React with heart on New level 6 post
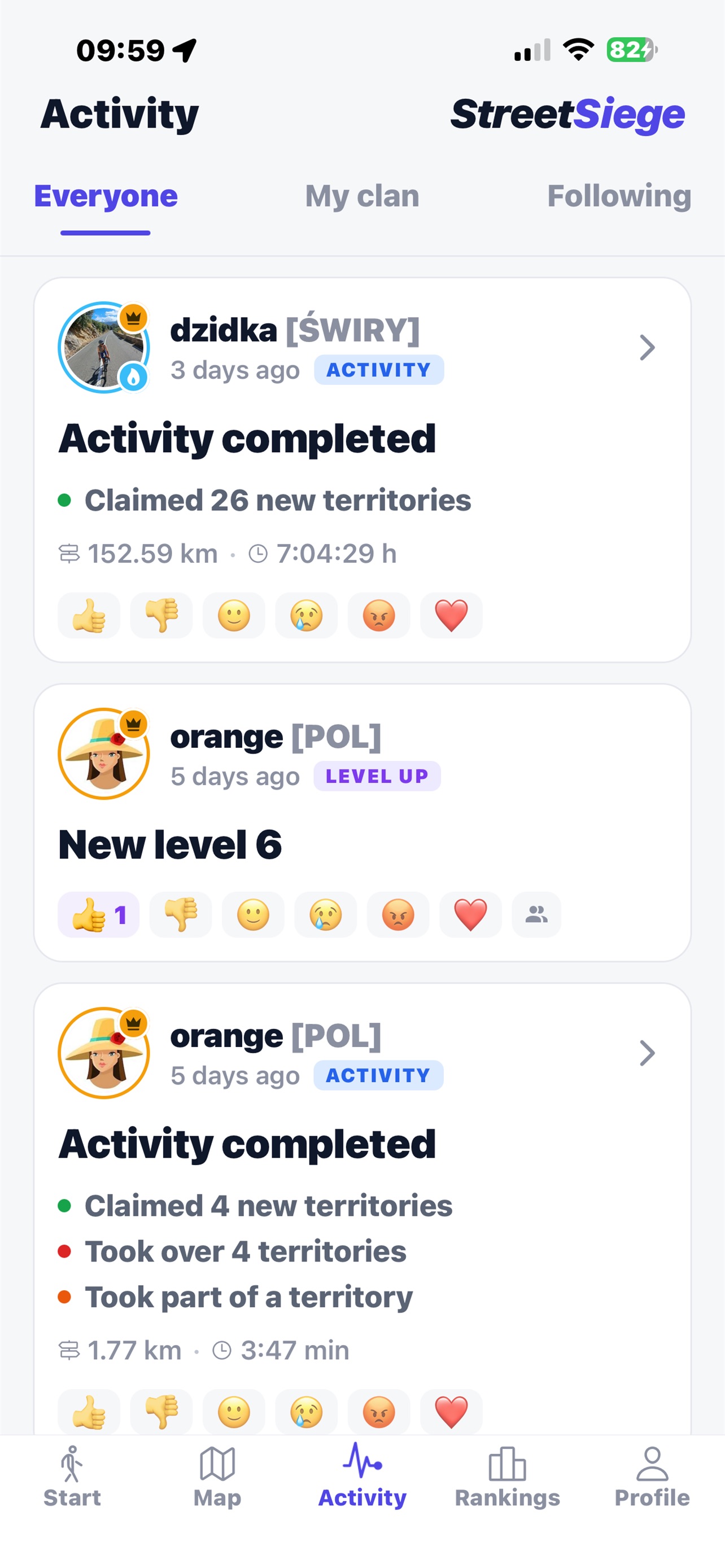This screenshot has height=1568, width=725. [470, 914]
